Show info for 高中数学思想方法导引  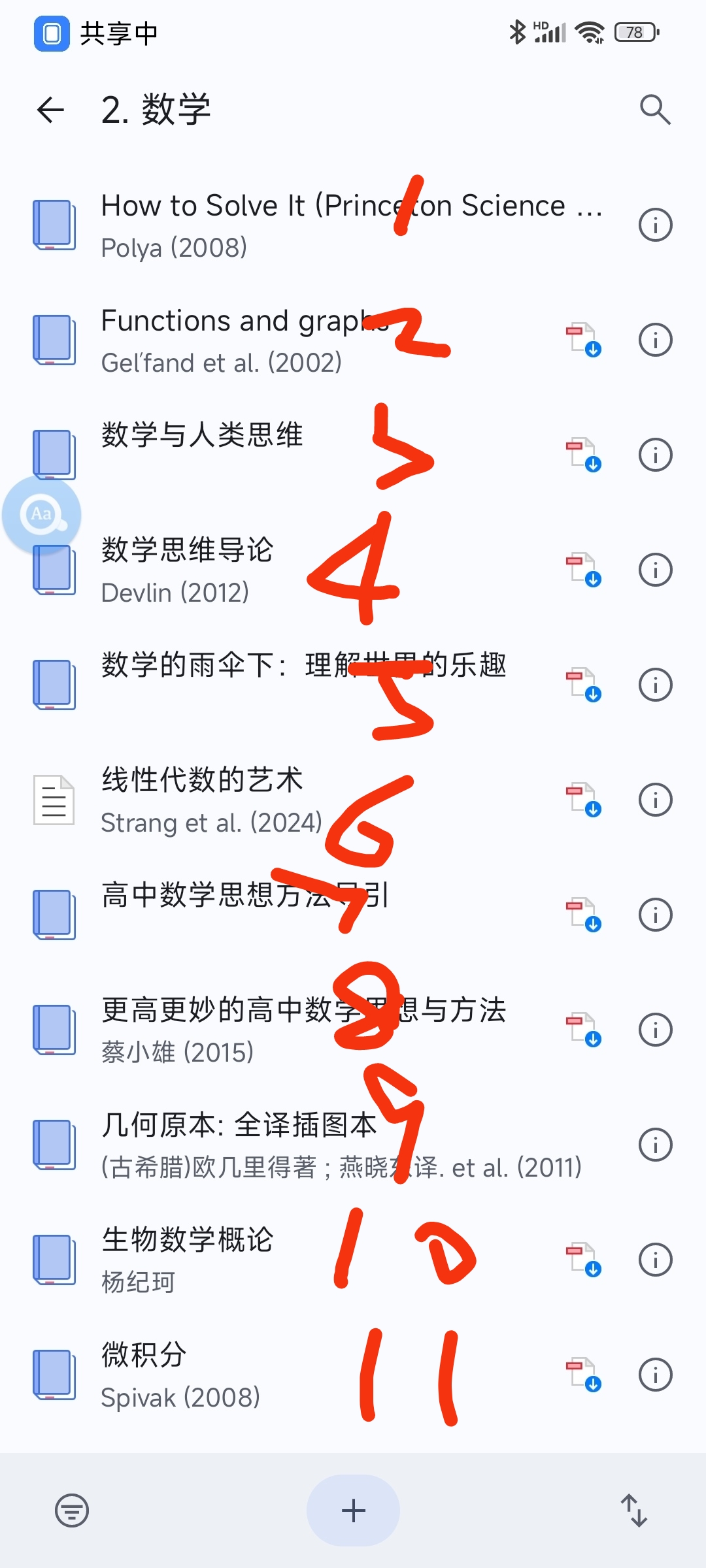655,915
